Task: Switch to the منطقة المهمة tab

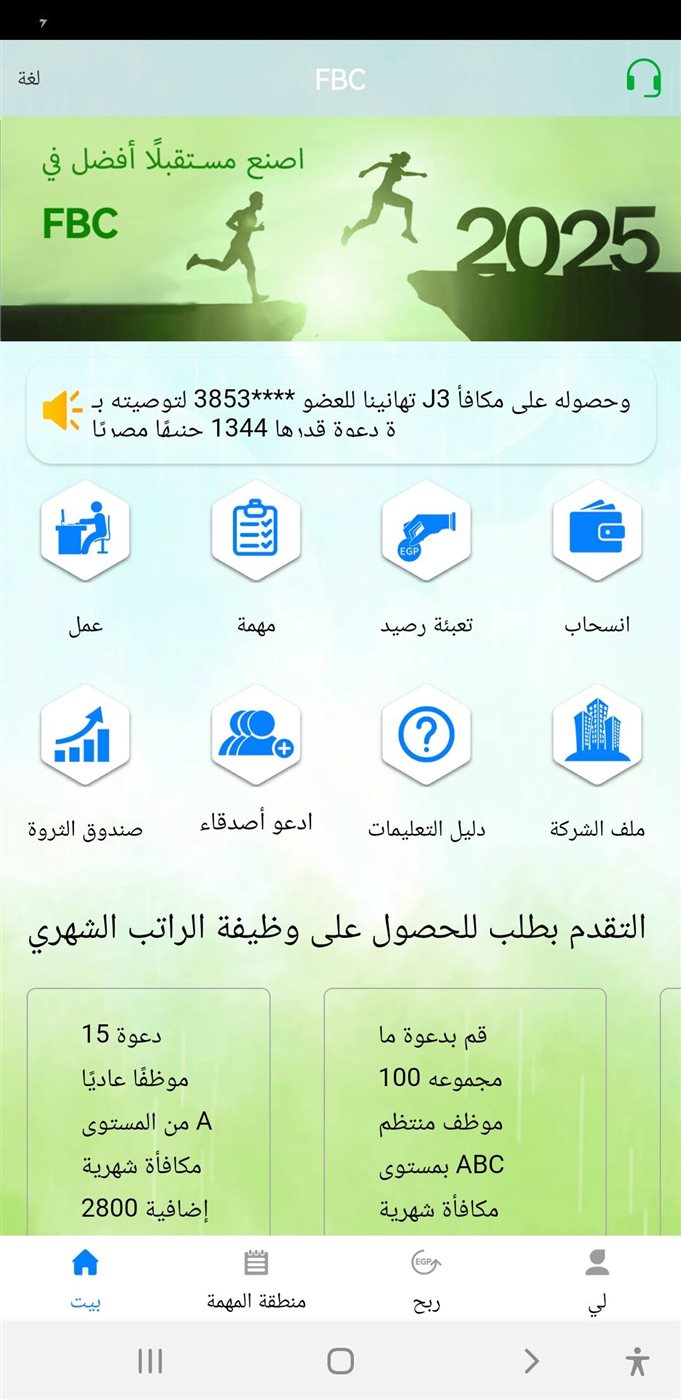Action: point(256,1279)
